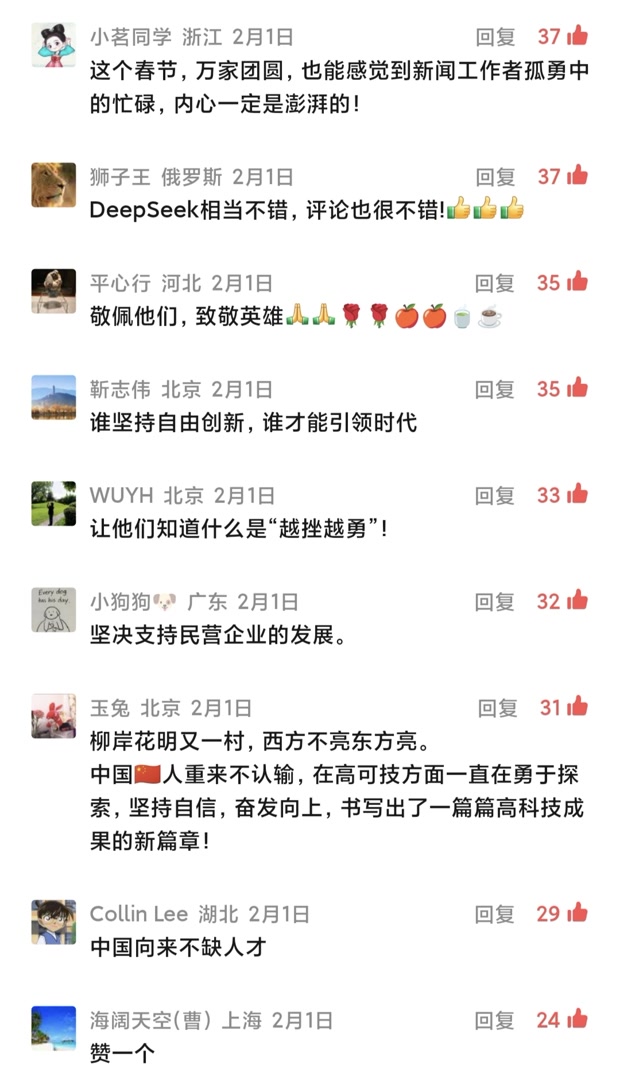Reply to WUYH's comment
Viewport: 620px width, 1080px height.
(x=495, y=495)
